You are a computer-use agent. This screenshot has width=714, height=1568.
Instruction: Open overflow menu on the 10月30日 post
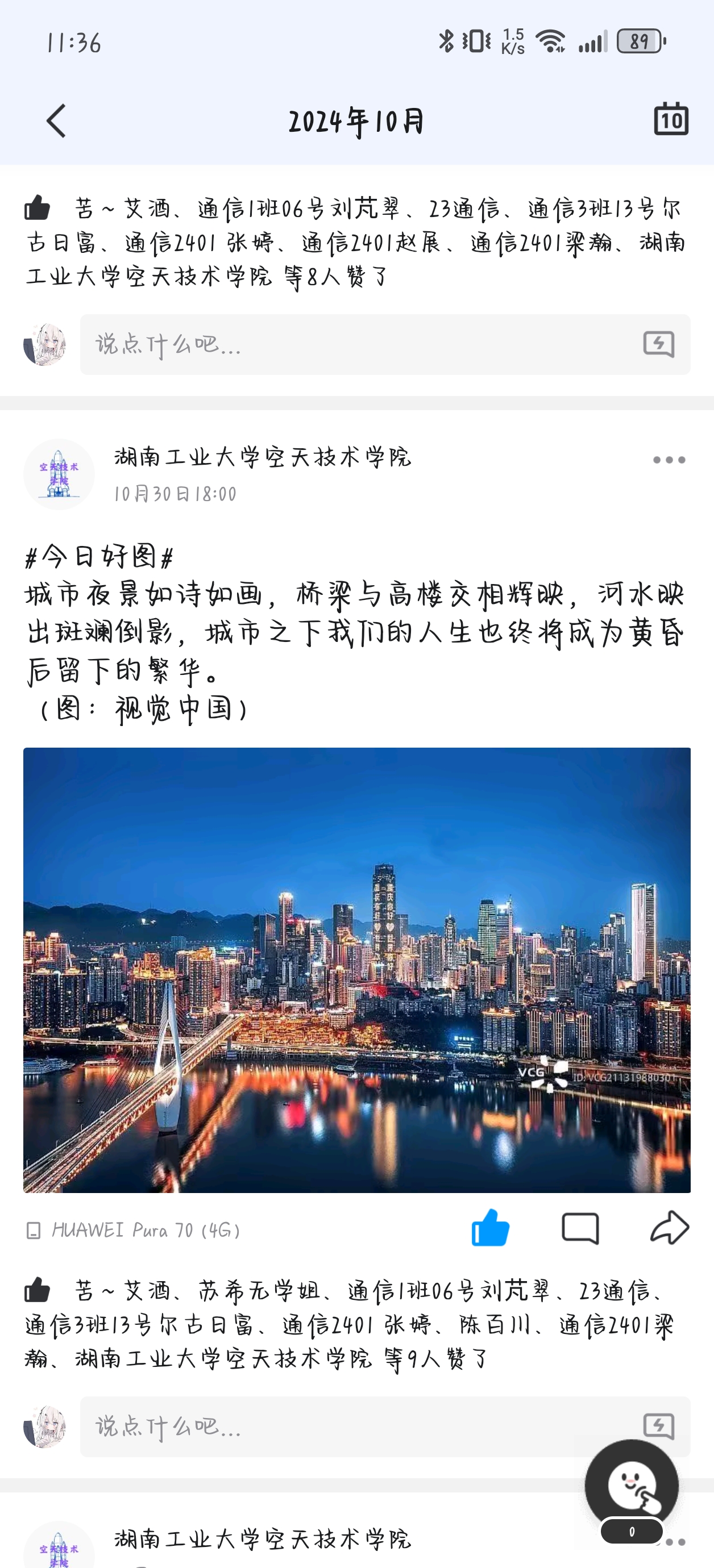coord(669,460)
